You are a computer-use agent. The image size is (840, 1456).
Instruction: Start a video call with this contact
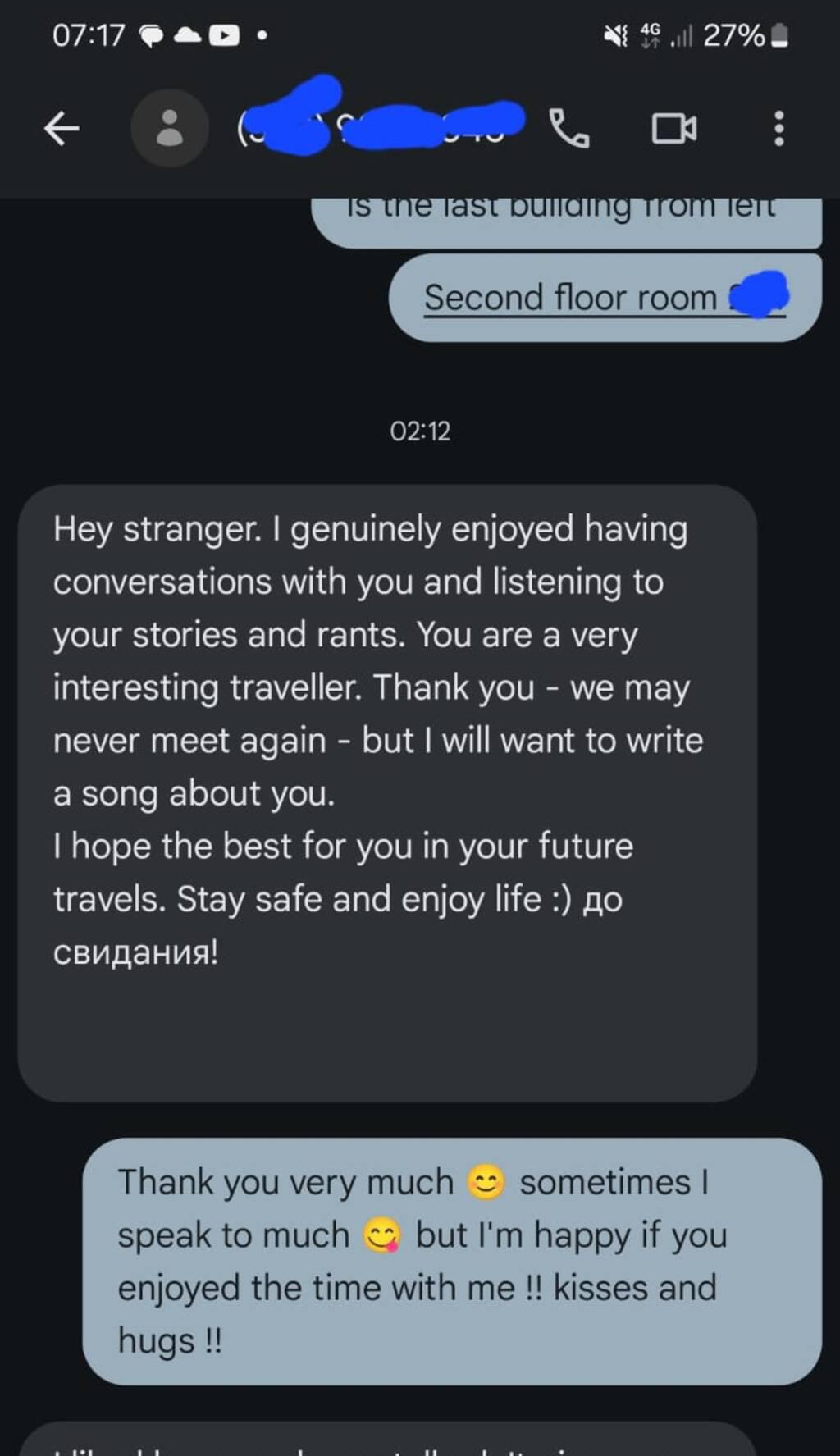pos(674,129)
